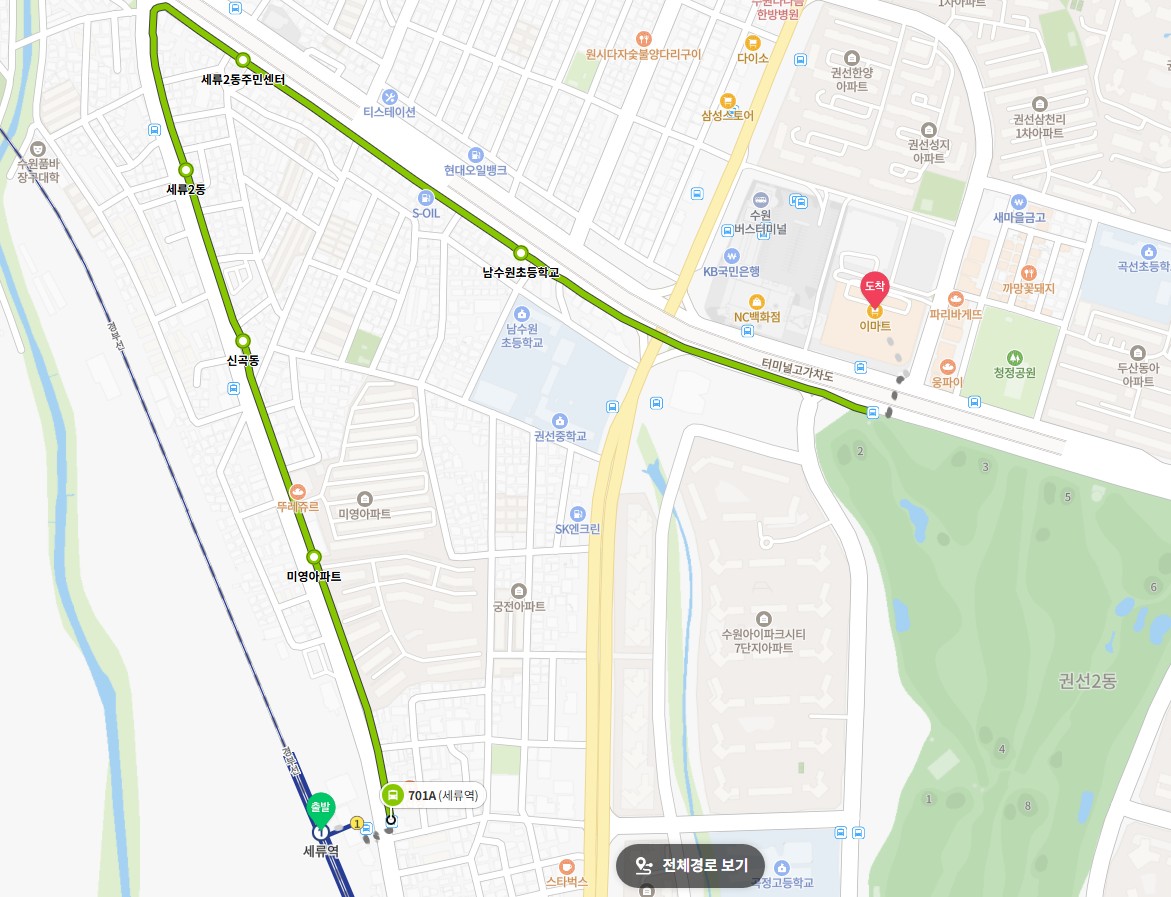
Task: Open the 뚜레쥬르 bakery marker
Action: pyautogui.click(x=297, y=491)
